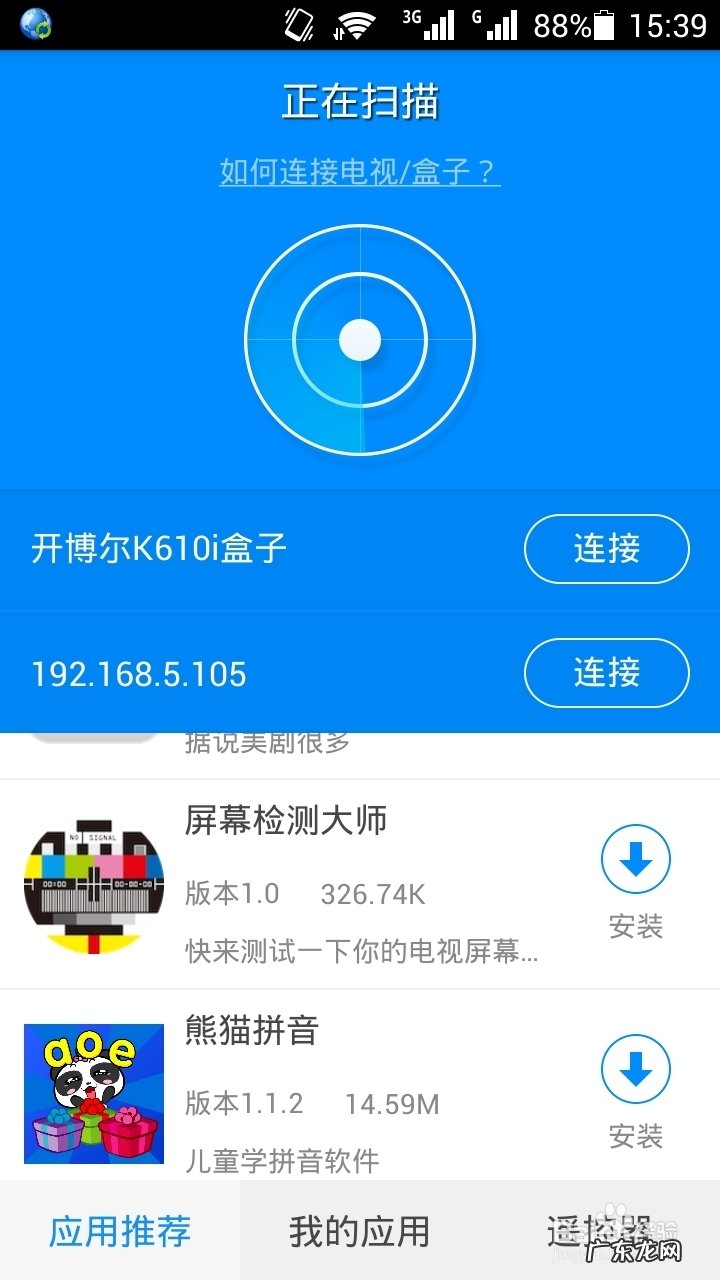Screen dimensions: 720x1280
Task: Connect to 192.168.5.105
Action: (606, 673)
